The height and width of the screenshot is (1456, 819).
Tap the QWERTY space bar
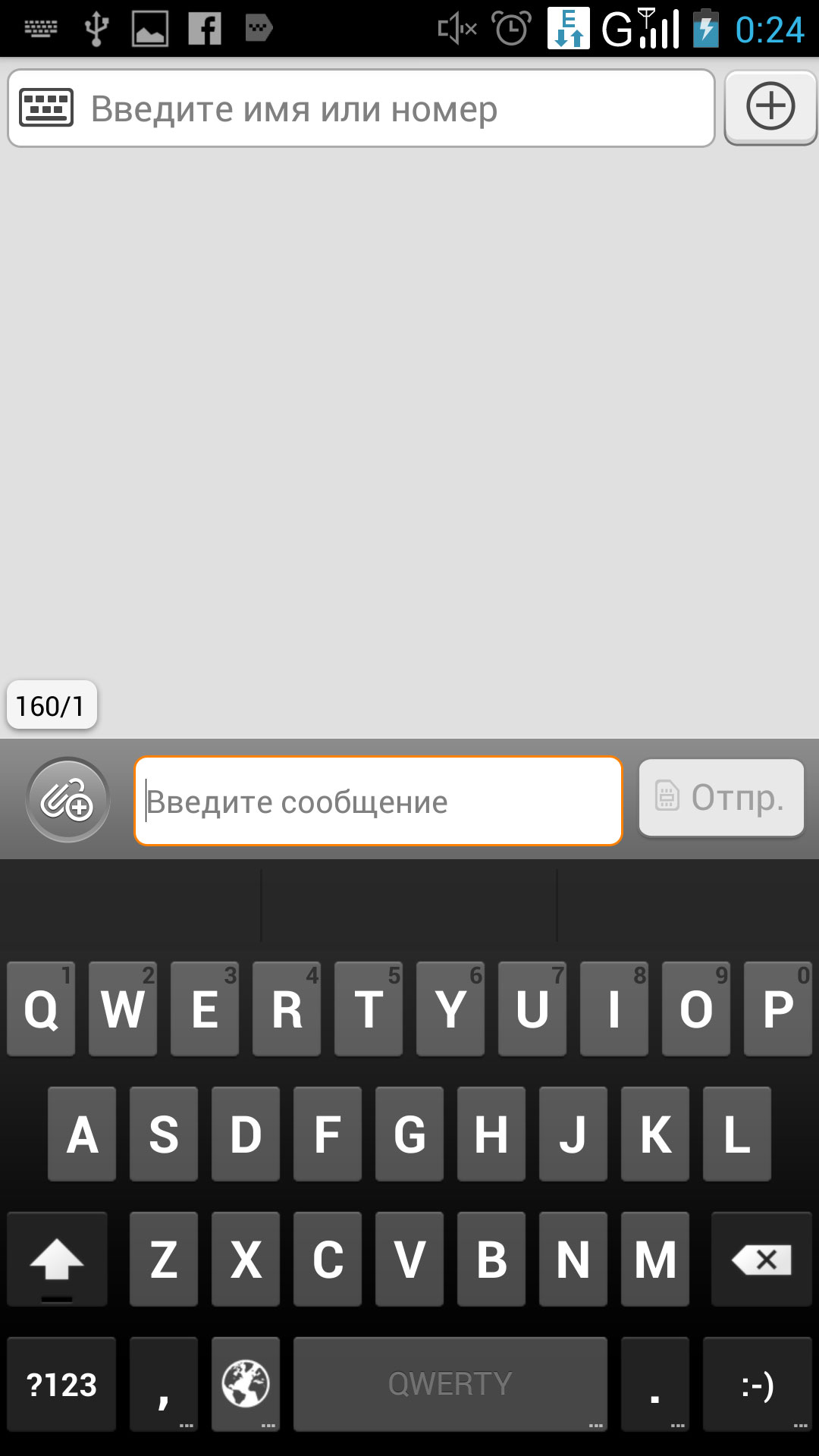(450, 1384)
